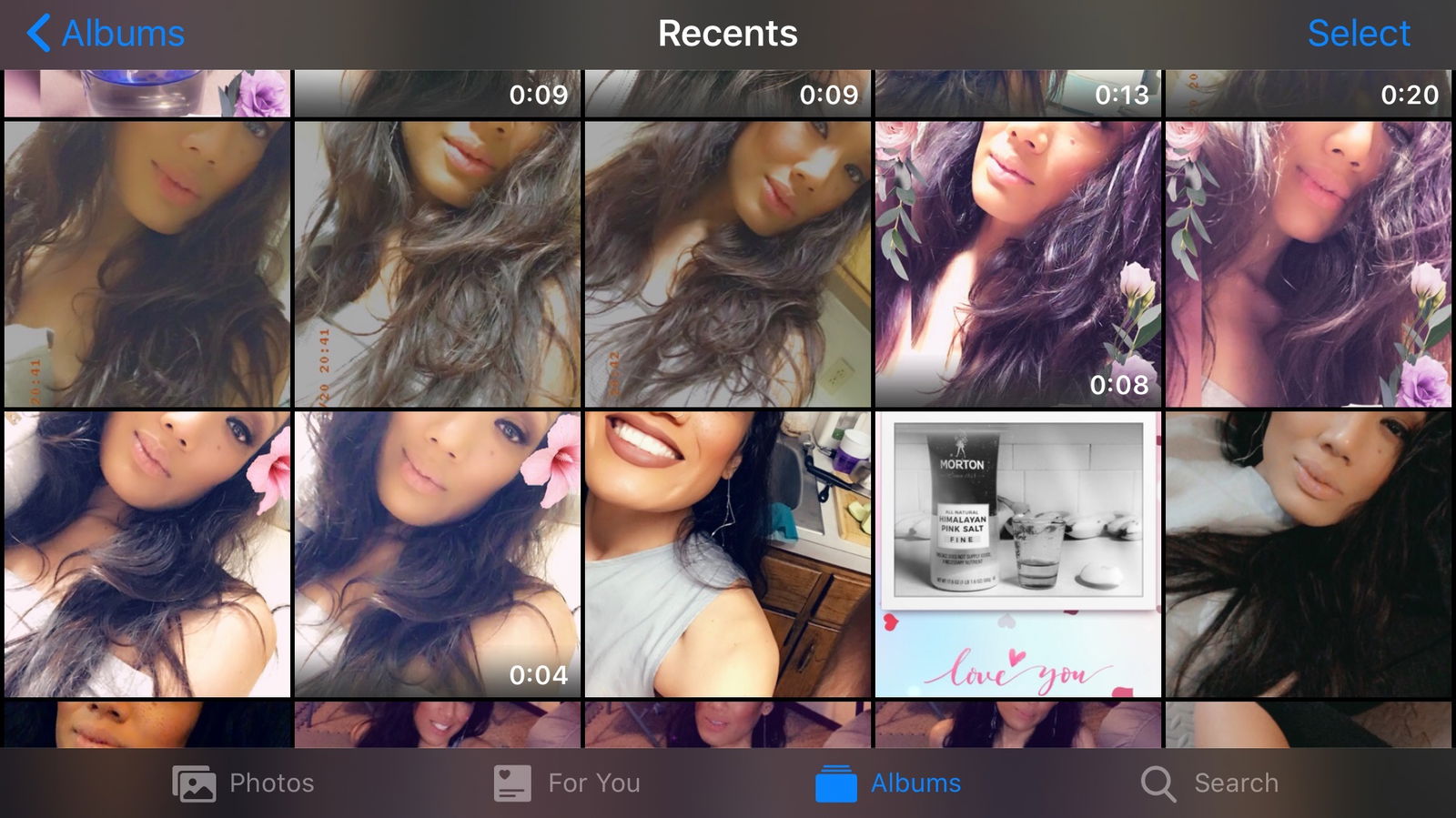Screen dimensions: 1456x818
Task: Switch to the Search tab
Action: coord(1209,783)
